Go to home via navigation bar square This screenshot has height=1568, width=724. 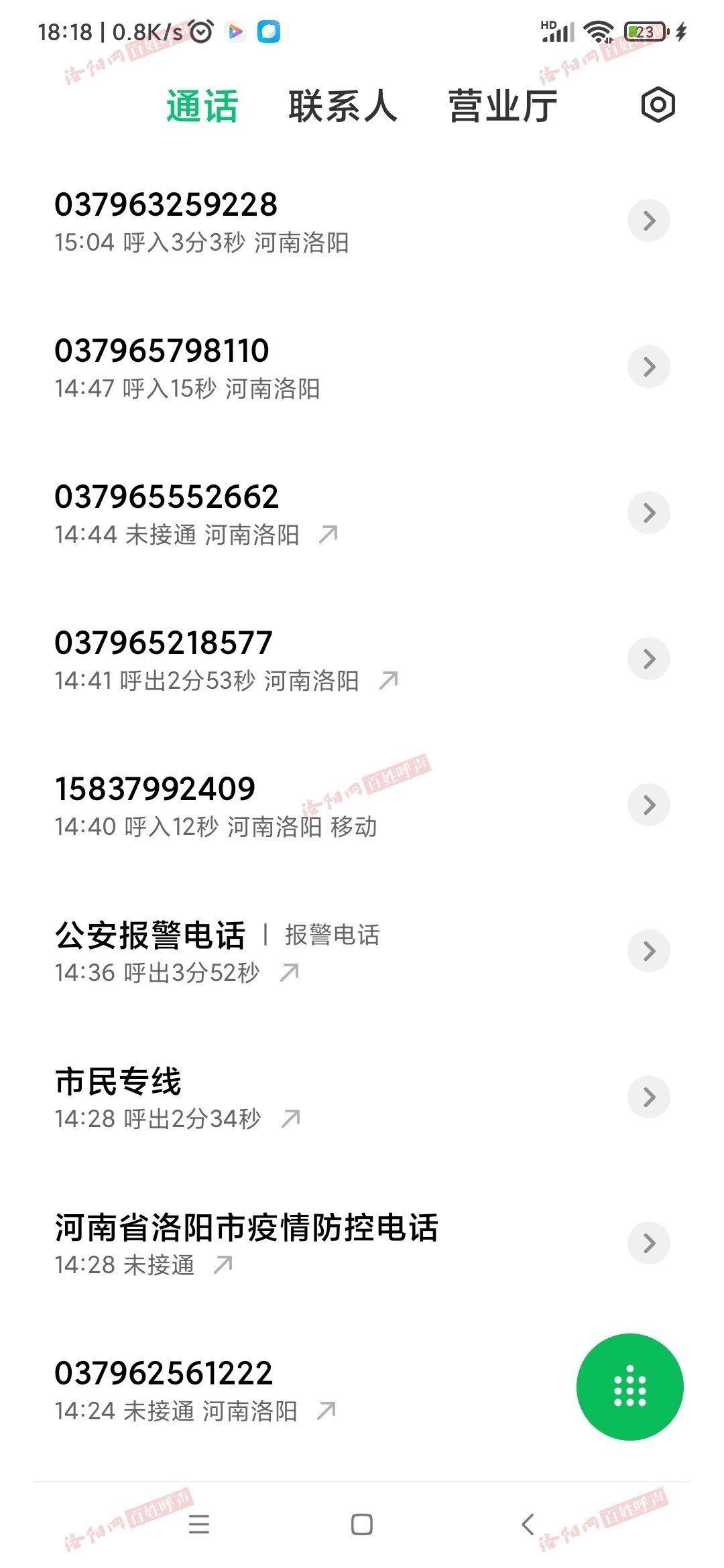[x=362, y=1524]
